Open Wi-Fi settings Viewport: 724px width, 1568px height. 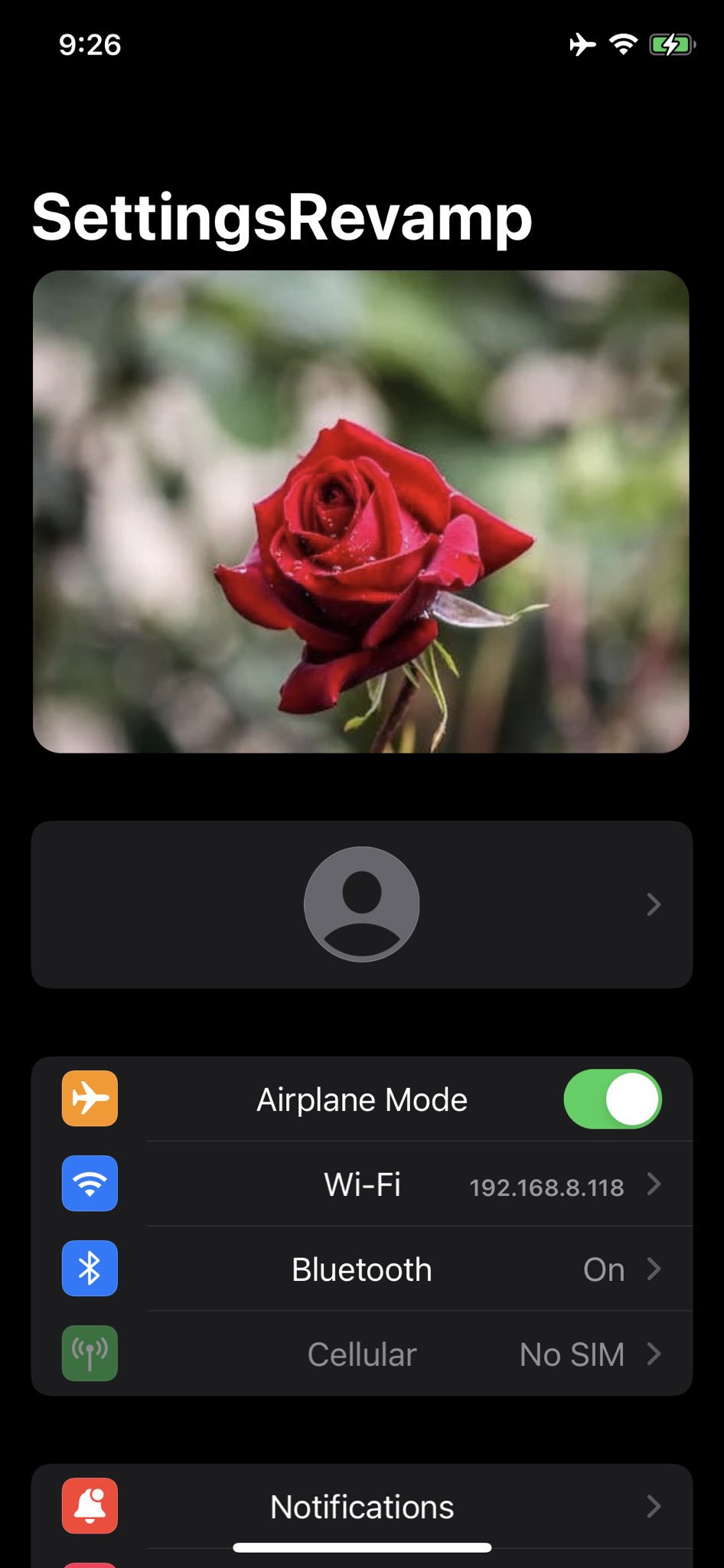coord(362,1184)
